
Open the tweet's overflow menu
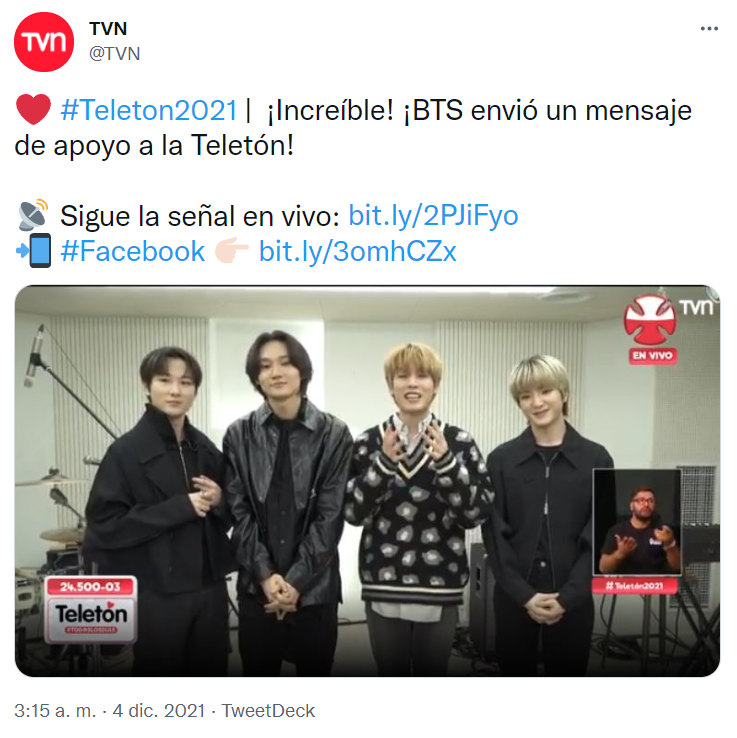pyautogui.click(x=709, y=29)
